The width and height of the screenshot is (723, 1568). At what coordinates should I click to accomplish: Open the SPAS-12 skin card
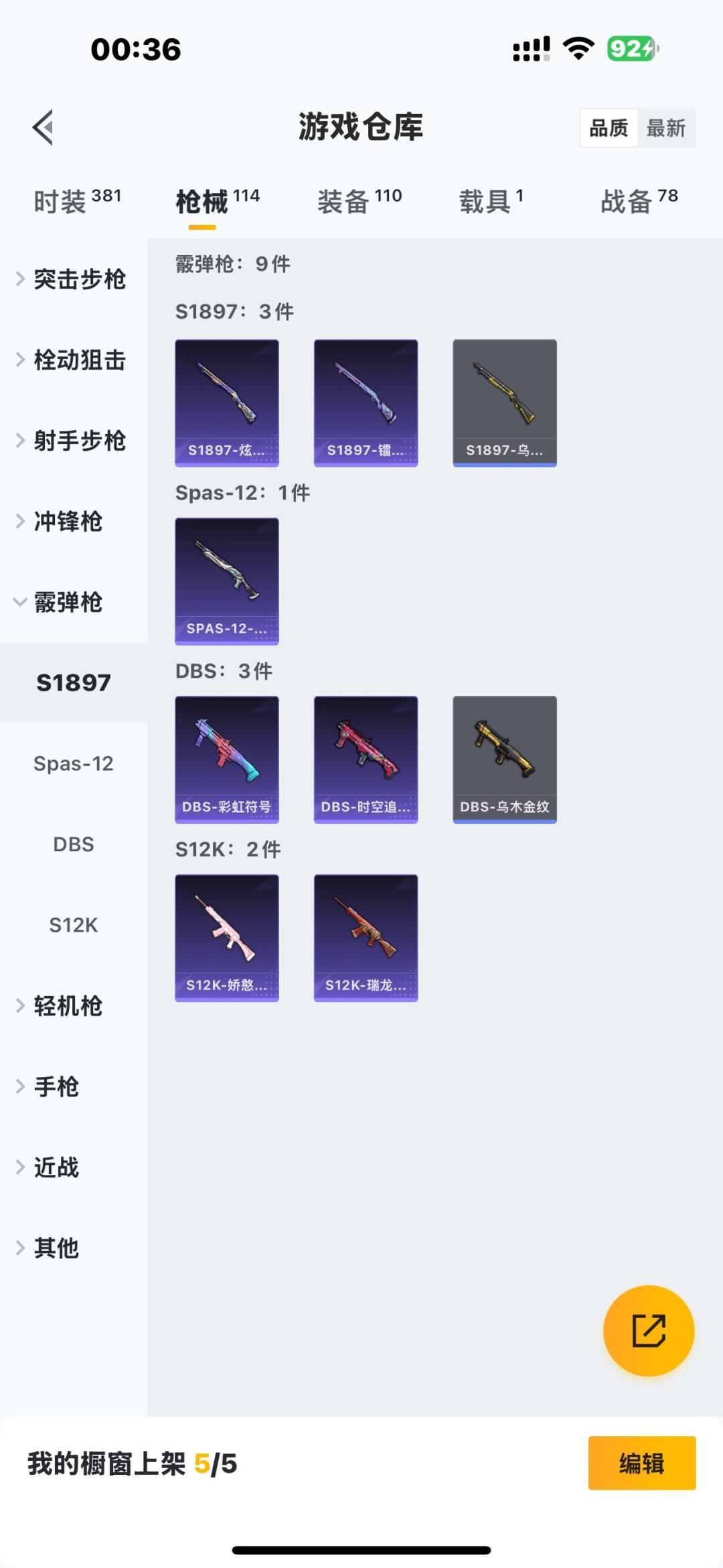[x=227, y=581]
